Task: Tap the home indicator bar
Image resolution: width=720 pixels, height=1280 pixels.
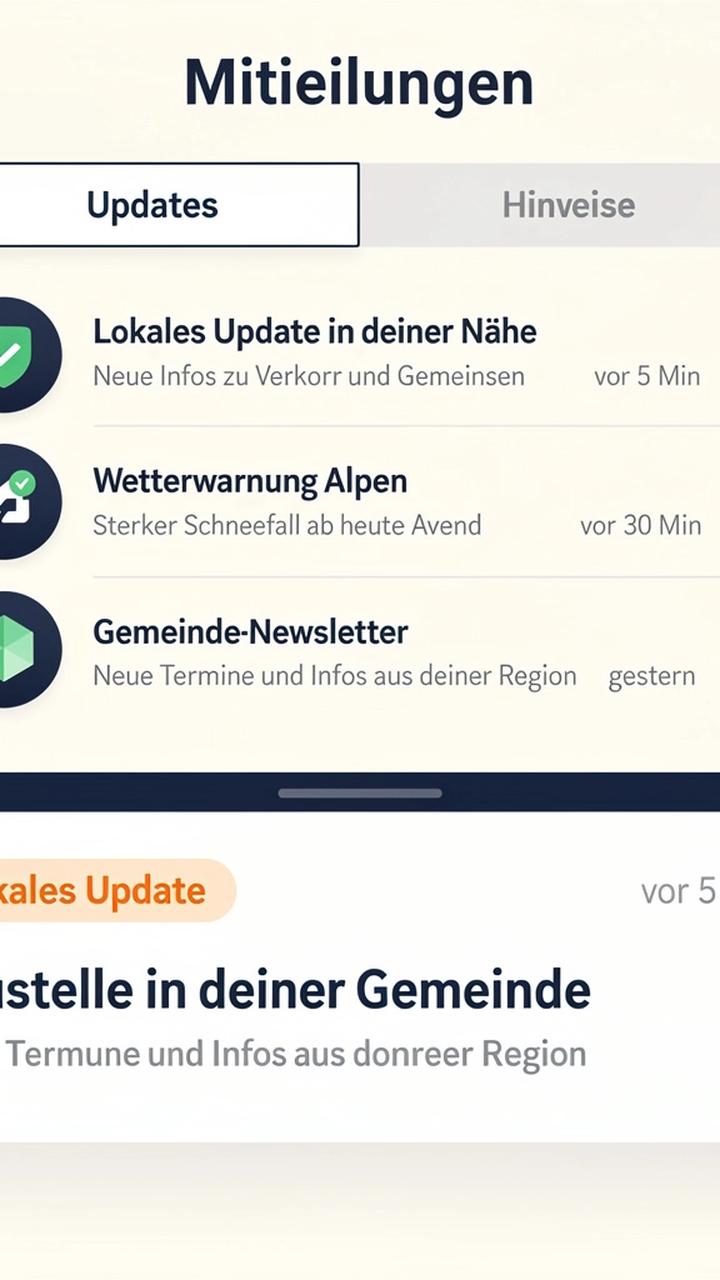Action: pyautogui.click(x=359, y=793)
